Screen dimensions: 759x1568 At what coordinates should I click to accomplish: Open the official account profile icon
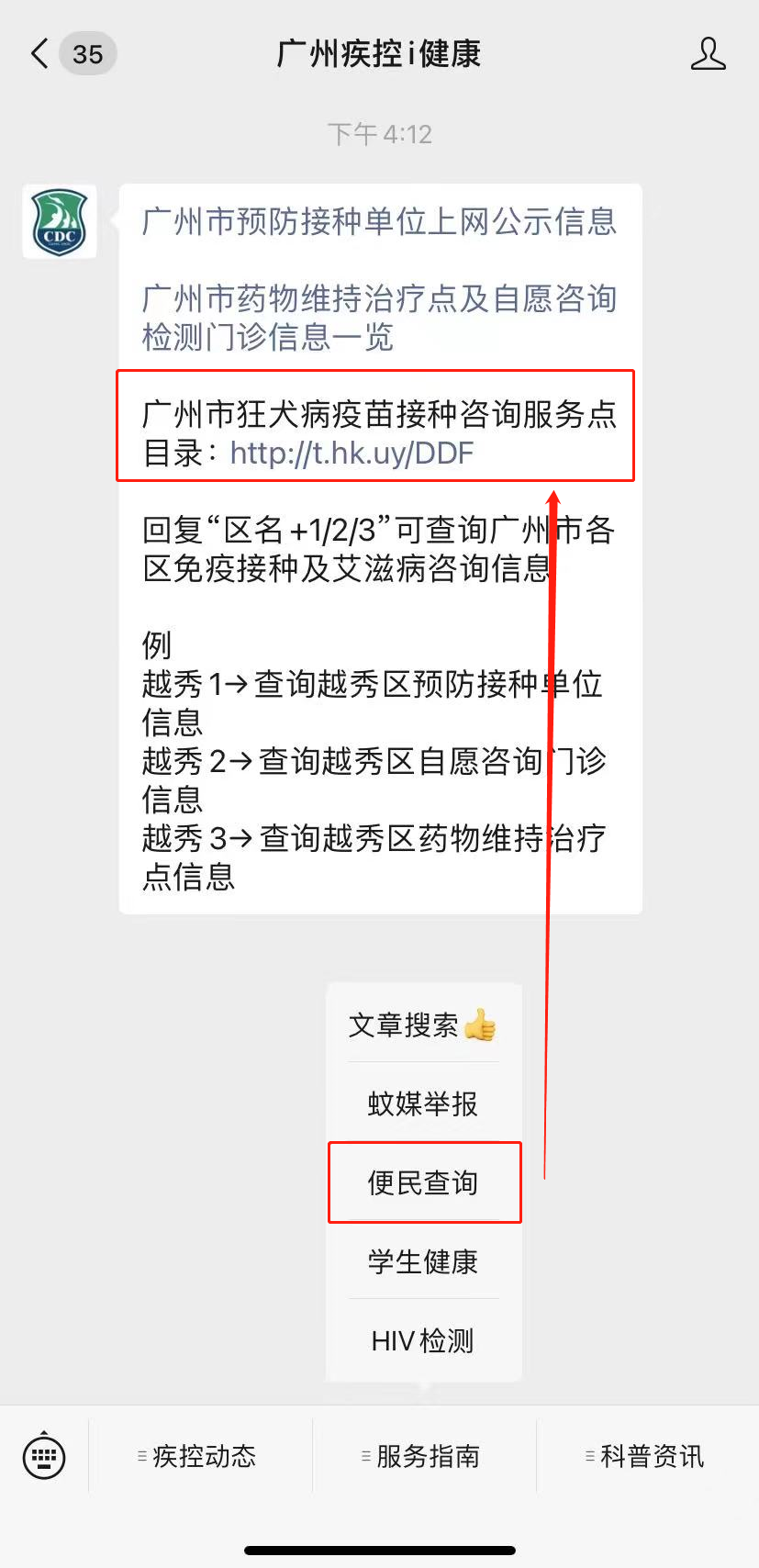tap(708, 54)
